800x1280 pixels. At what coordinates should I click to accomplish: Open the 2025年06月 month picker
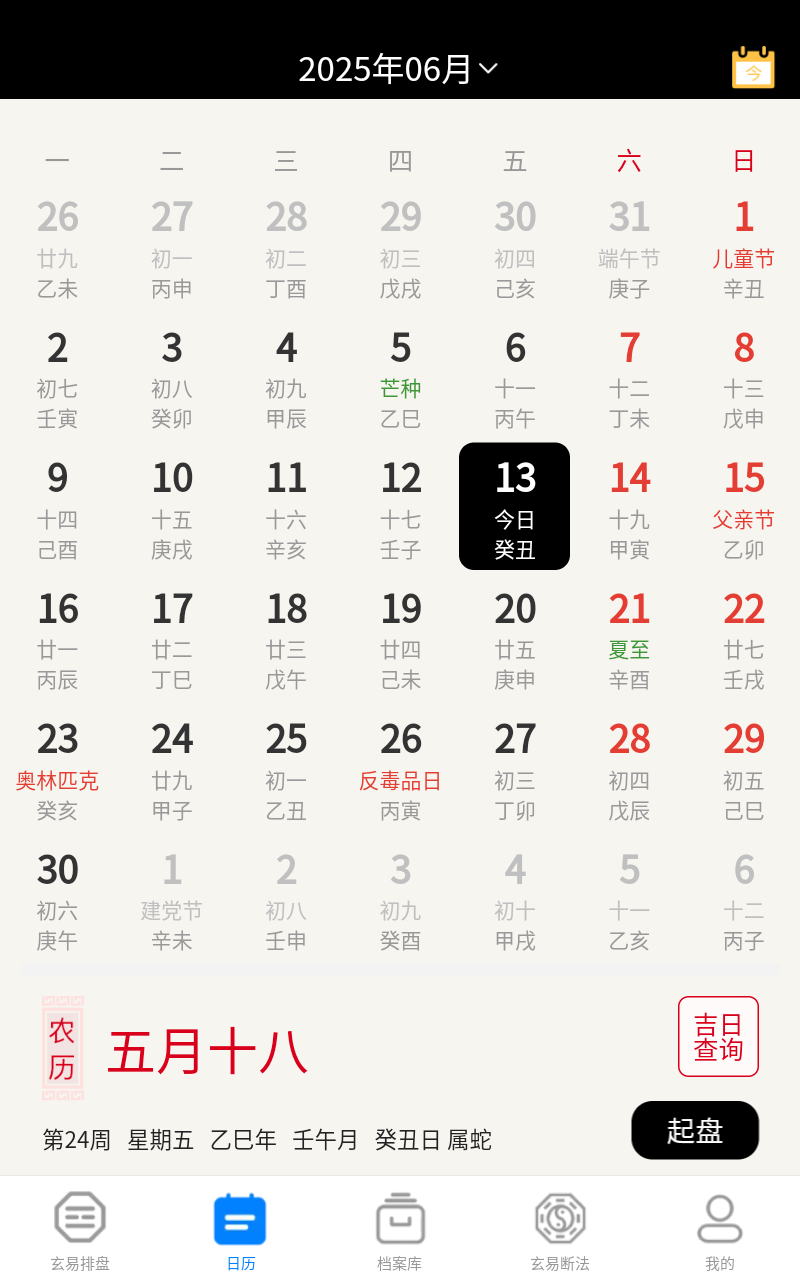click(x=399, y=68)
